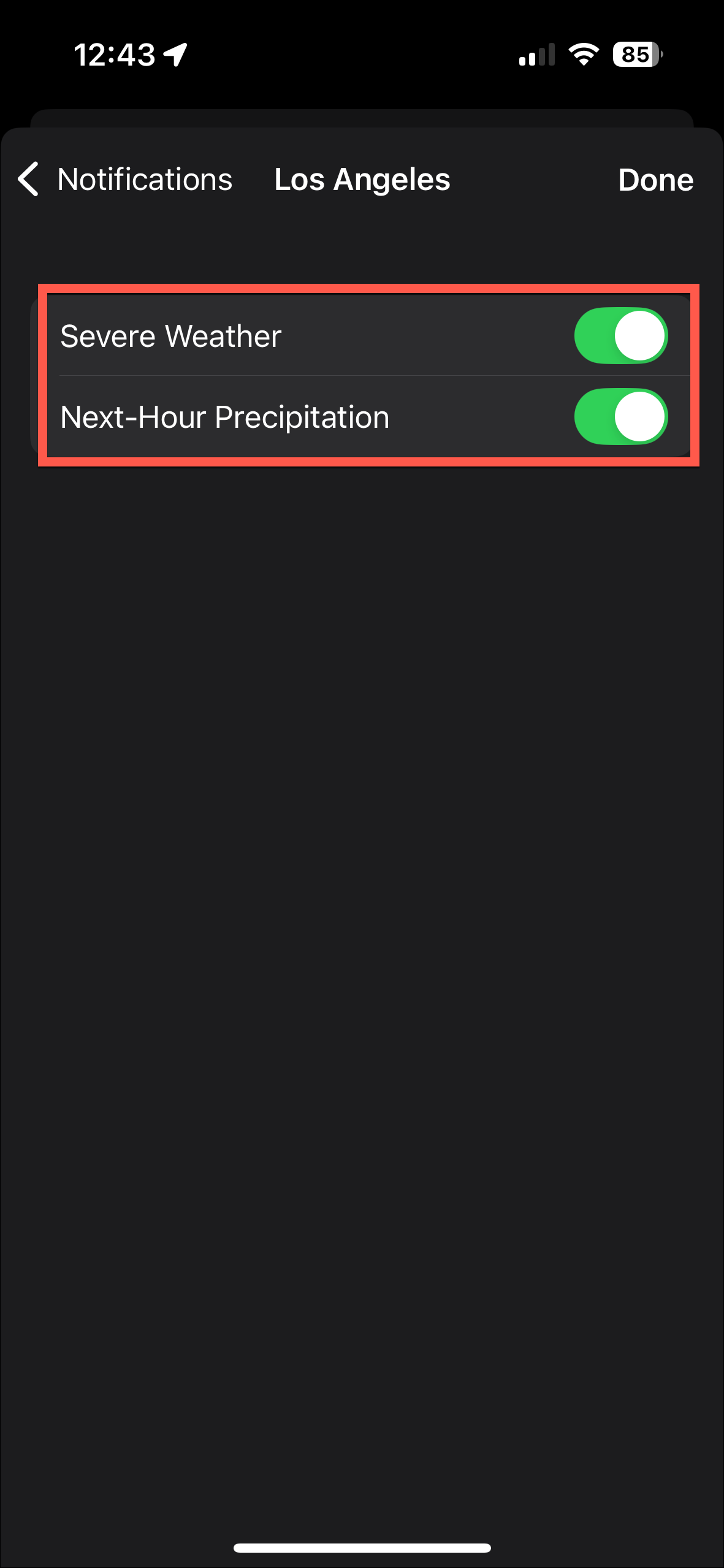Select the white knob of the Next-Hour Precipitation switch
Viewport: 724px width, 1568px height.
tap(638, 416)
